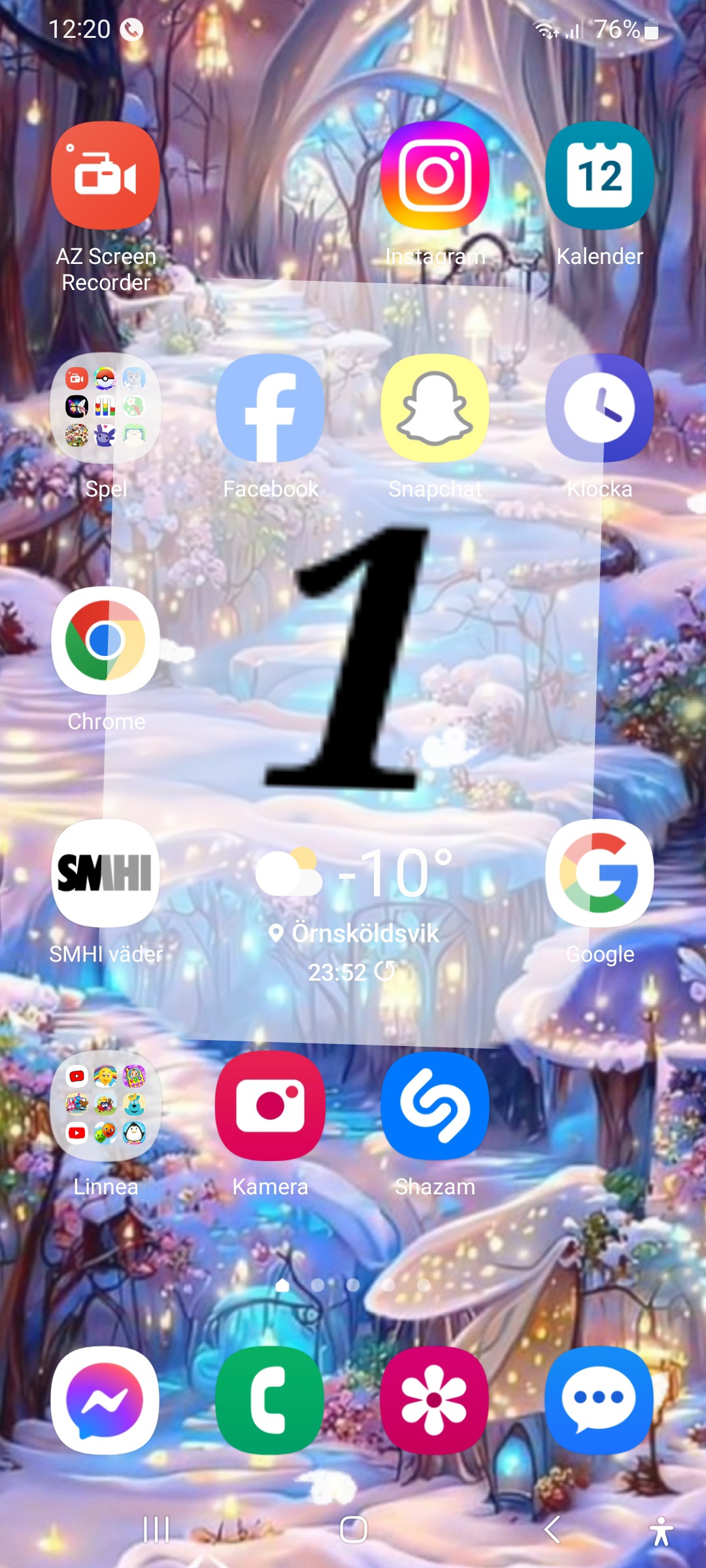Open Messenger from the dock
This screenshot has height=1568, width=706.
click(105, 1400)
